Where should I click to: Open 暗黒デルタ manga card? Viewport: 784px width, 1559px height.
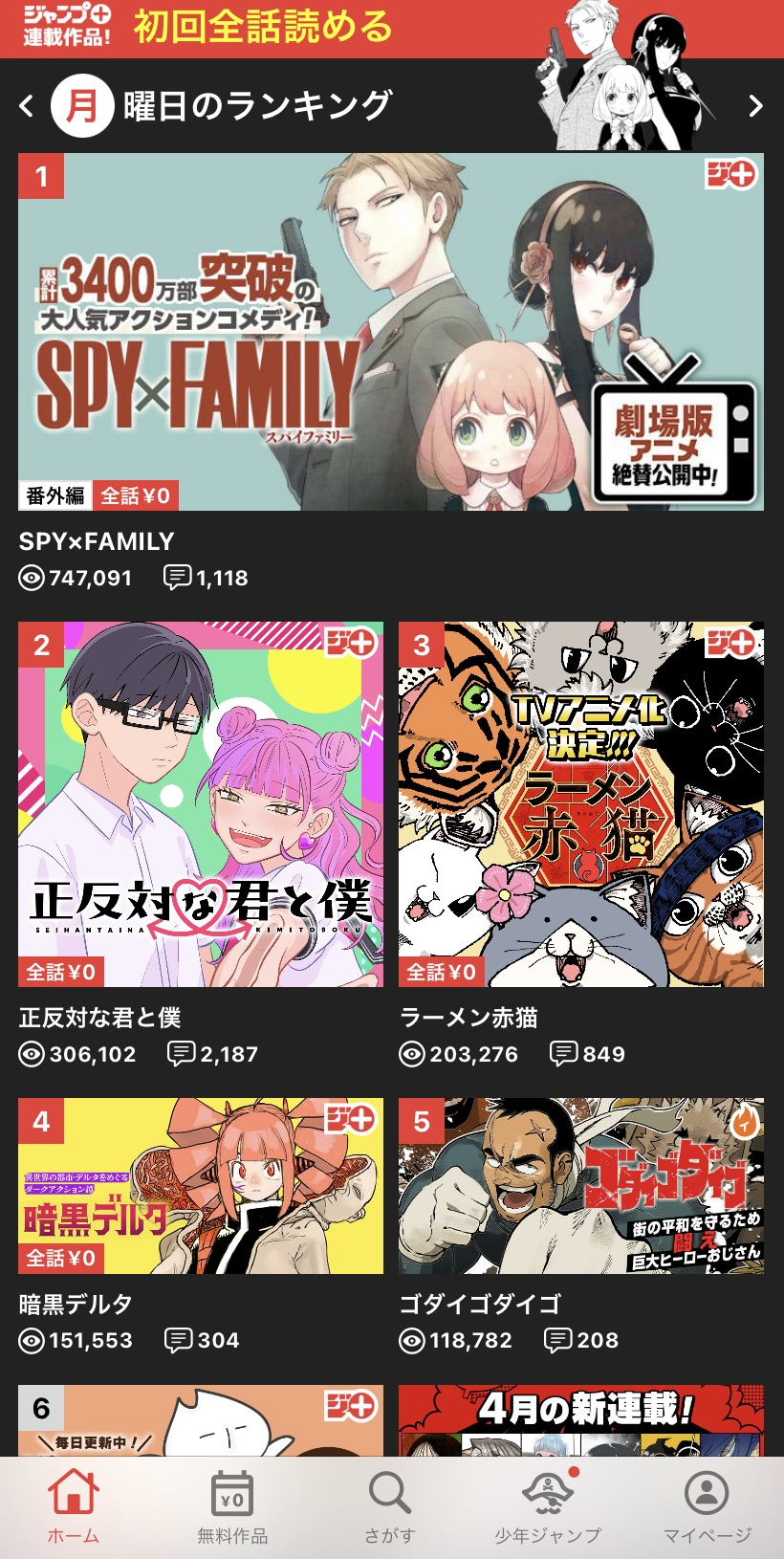201,1186
